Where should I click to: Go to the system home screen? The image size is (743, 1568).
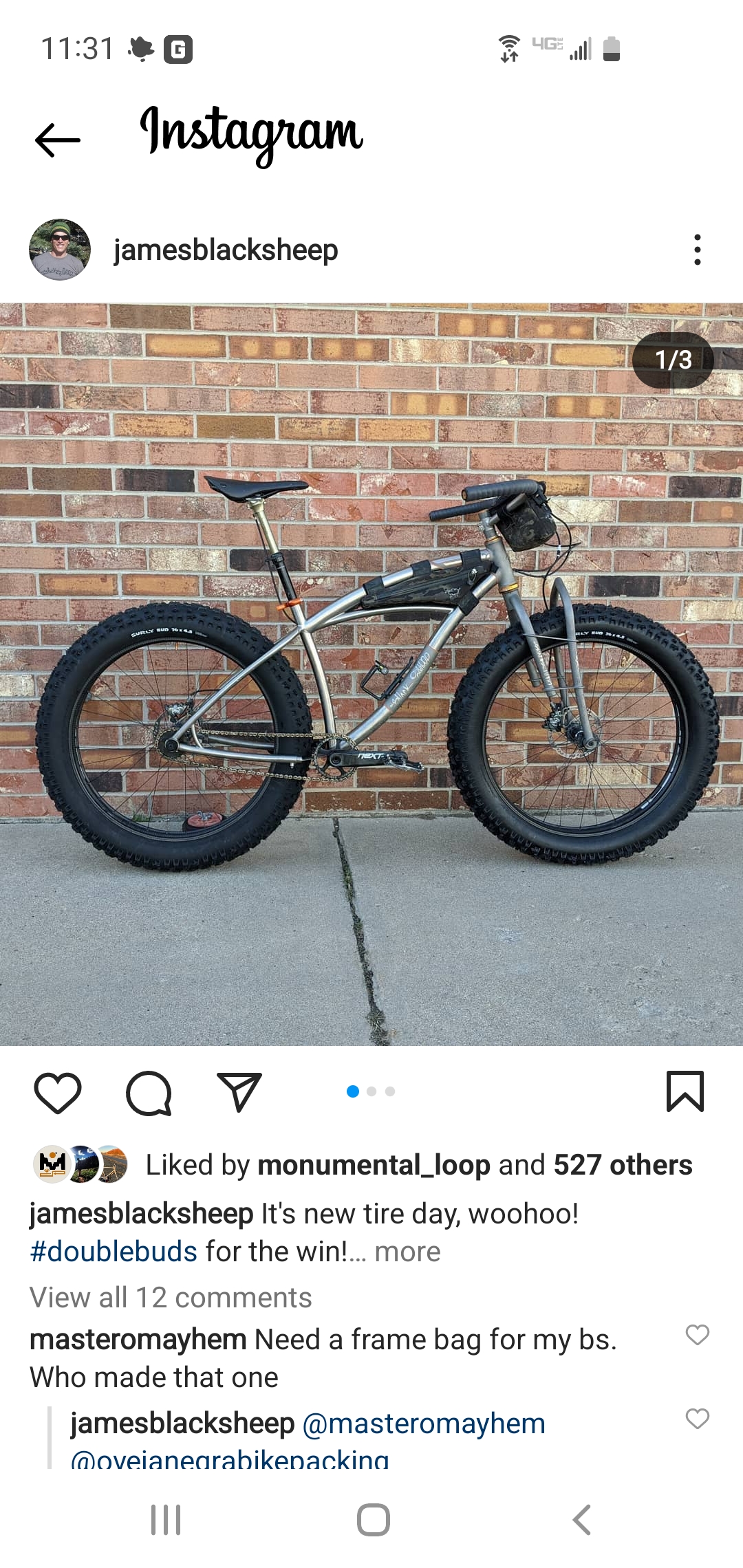coord(373,1520)
